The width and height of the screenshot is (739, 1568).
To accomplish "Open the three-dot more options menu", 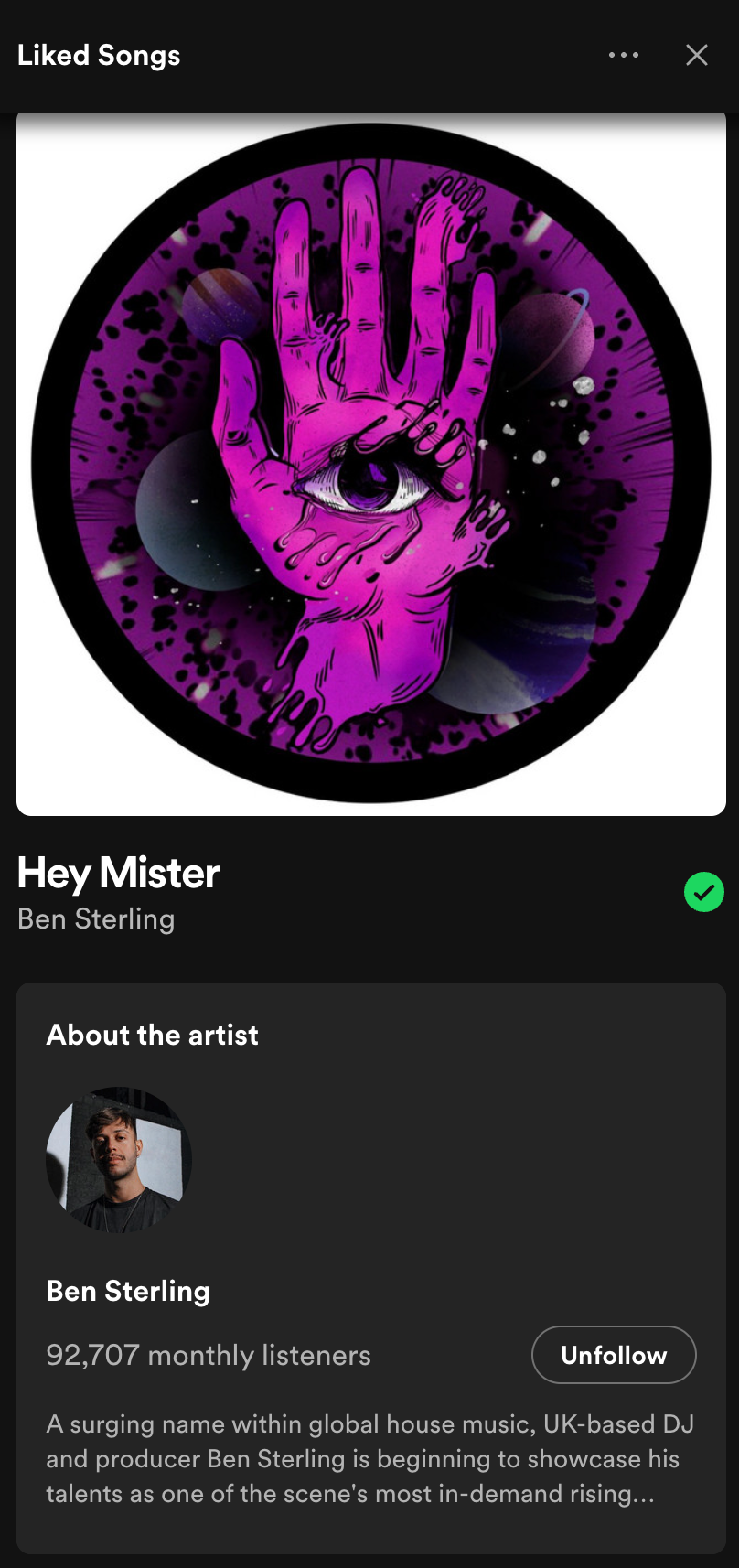I will pyautogui.click(x=624, y=55).
